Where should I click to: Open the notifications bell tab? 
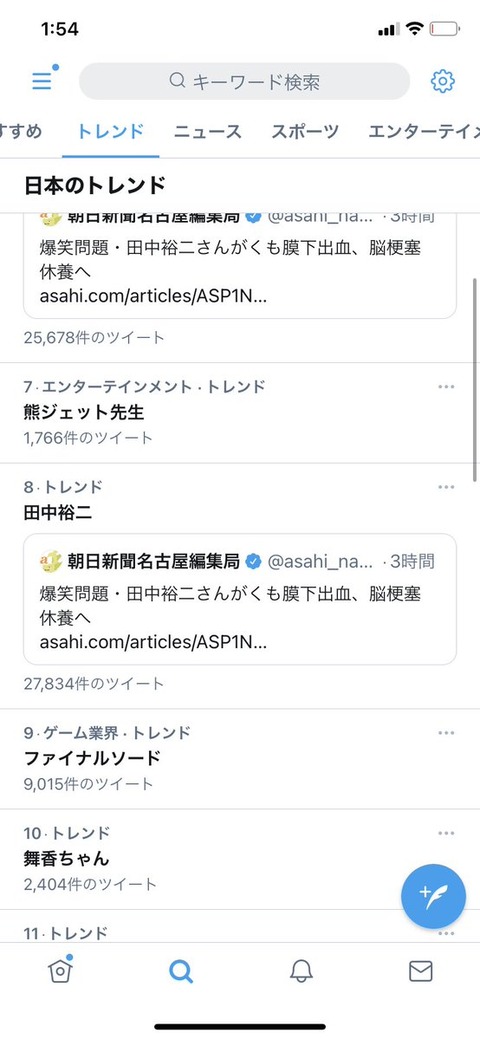coord(301,971)
